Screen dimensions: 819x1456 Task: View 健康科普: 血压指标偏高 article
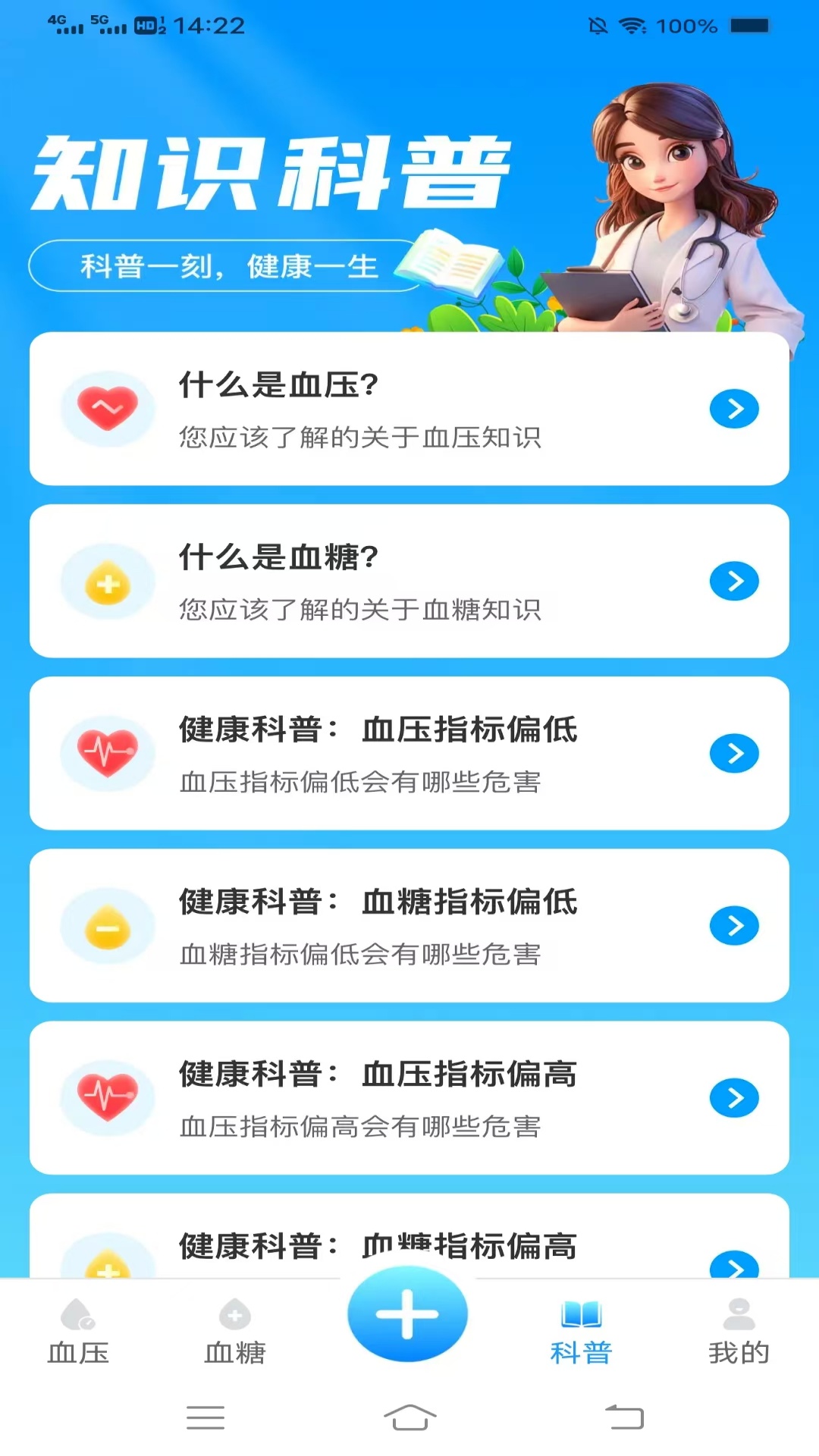pyautogui.click(x=409, y=1097)
